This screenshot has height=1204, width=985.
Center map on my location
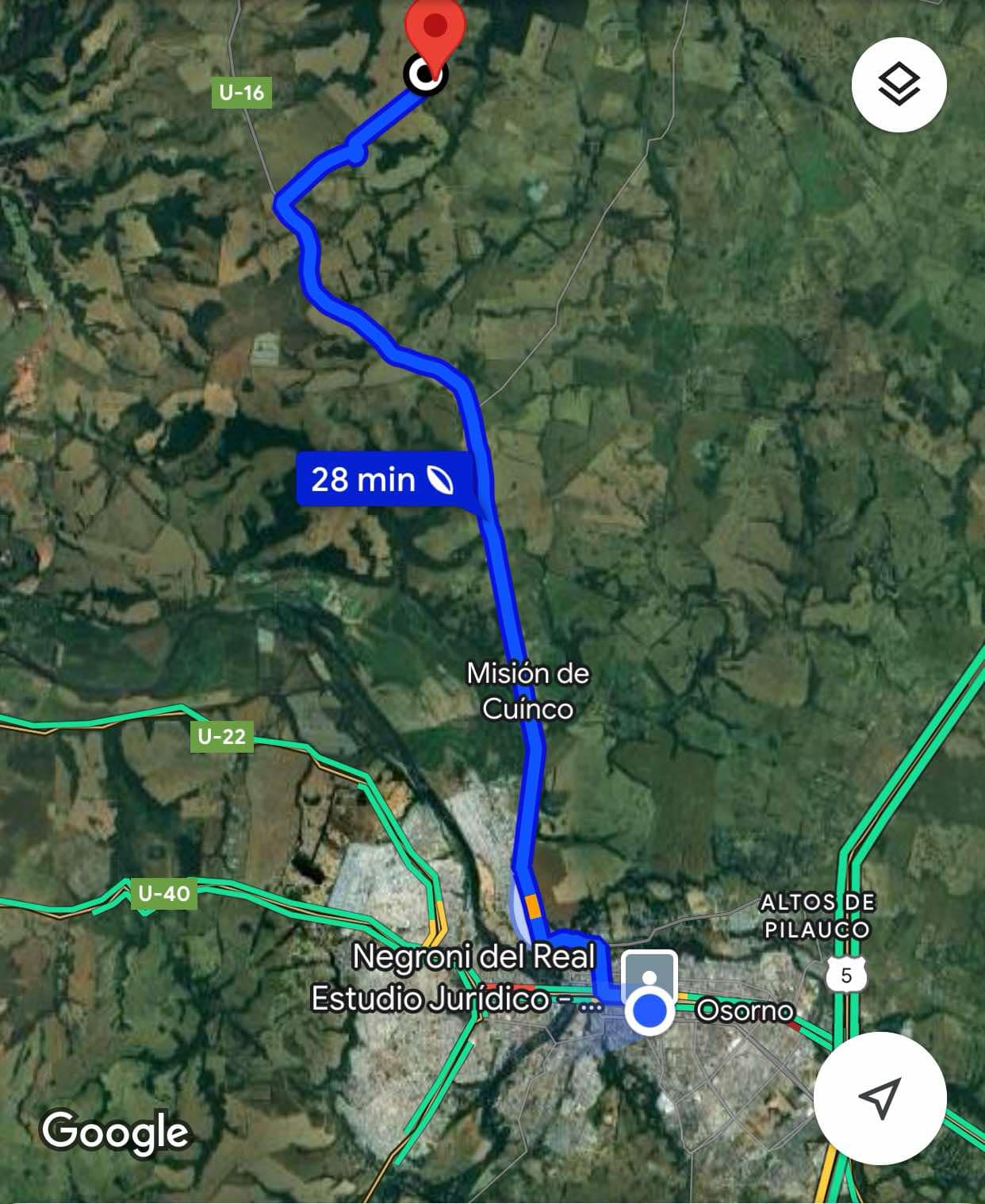[x=880, y=1098]
